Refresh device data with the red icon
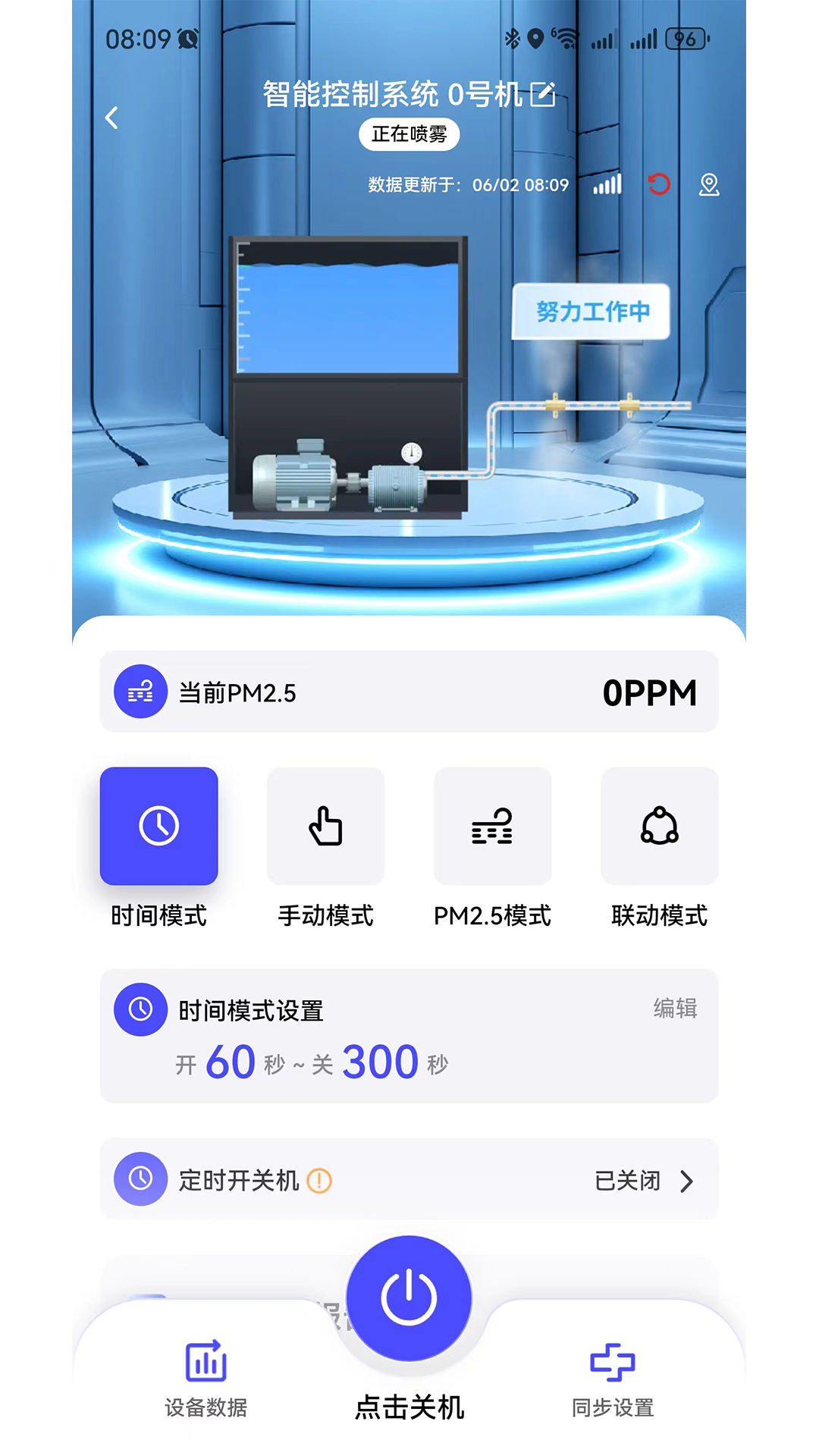 click(x=659, y=184)
